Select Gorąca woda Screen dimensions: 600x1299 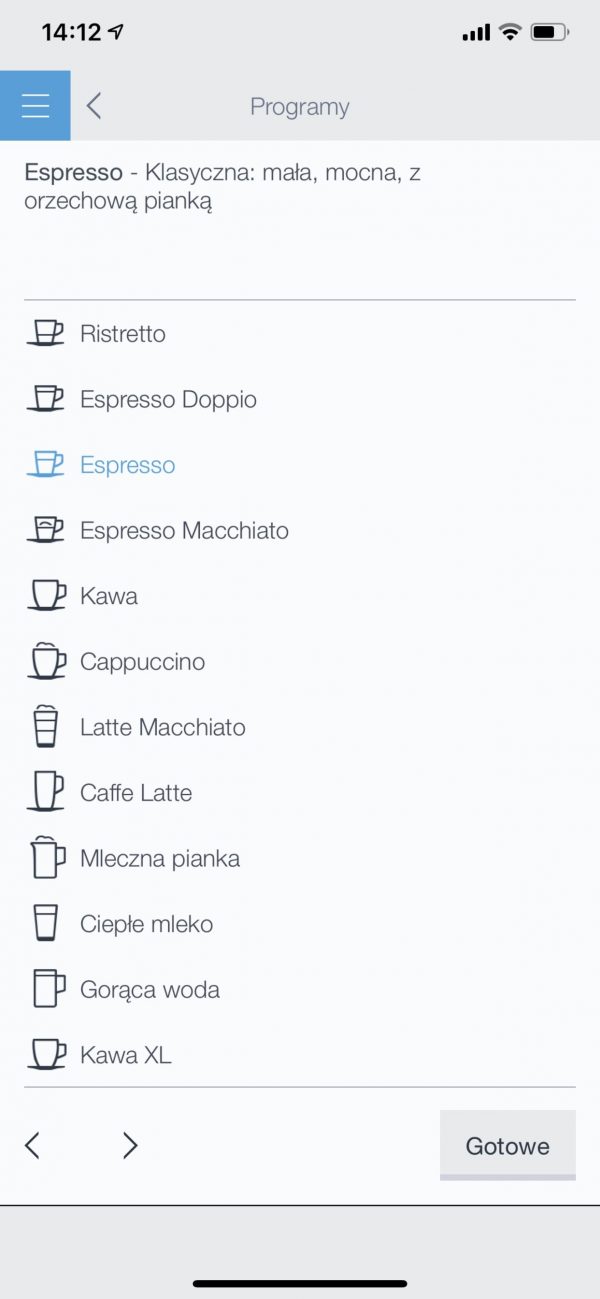(x=300, y=989)
